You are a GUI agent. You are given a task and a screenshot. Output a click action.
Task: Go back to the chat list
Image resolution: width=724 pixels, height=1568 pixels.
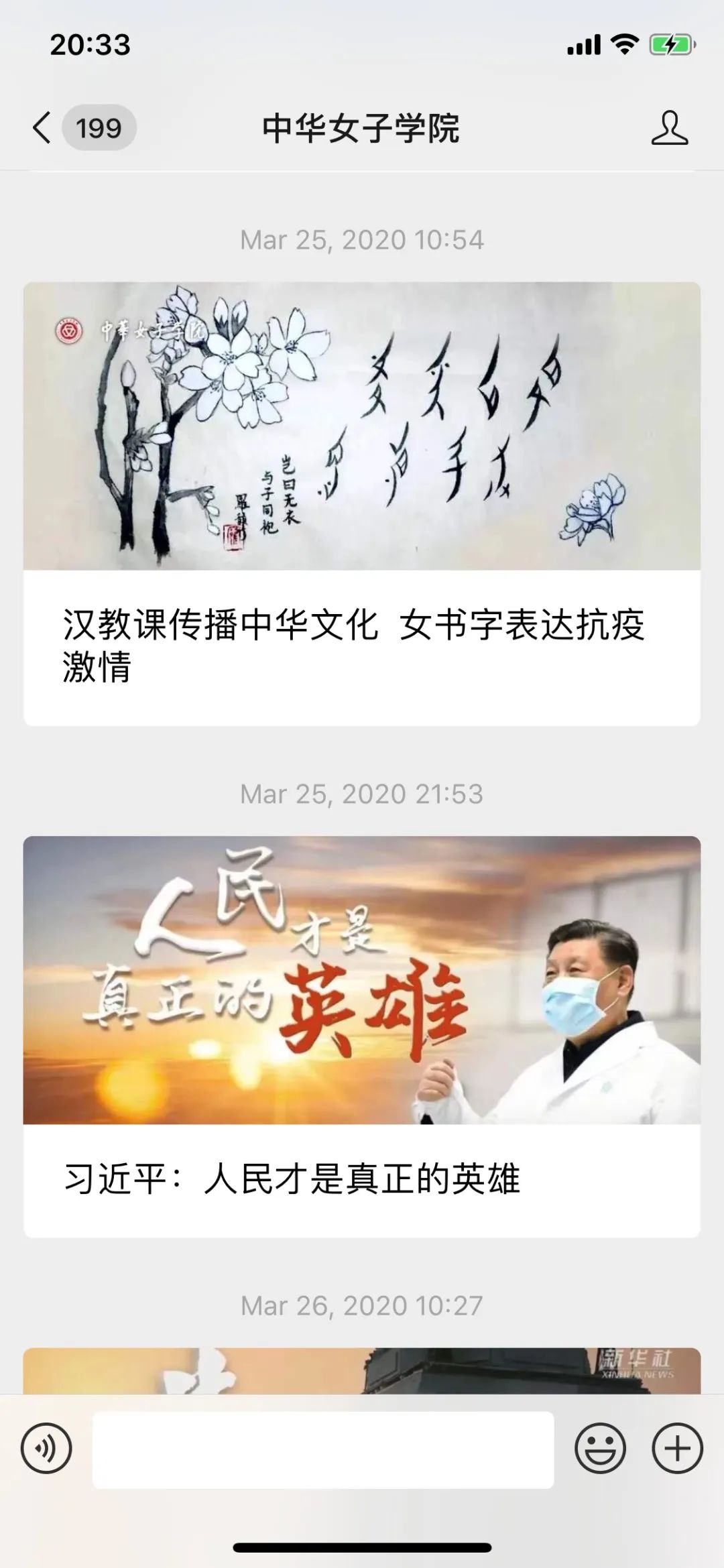(x=42, y=127)
